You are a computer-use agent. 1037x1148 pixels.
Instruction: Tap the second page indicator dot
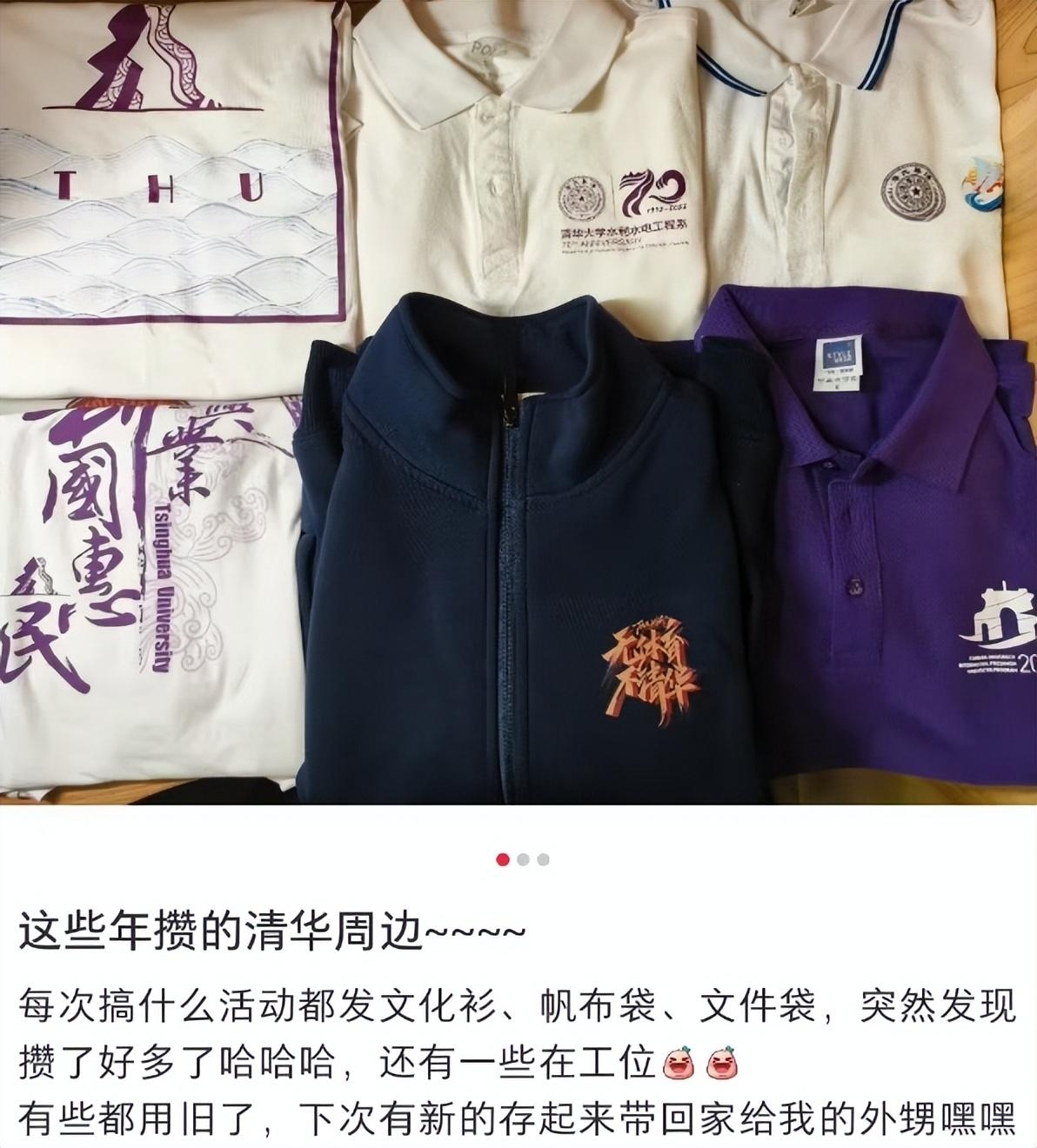[523, 859]
